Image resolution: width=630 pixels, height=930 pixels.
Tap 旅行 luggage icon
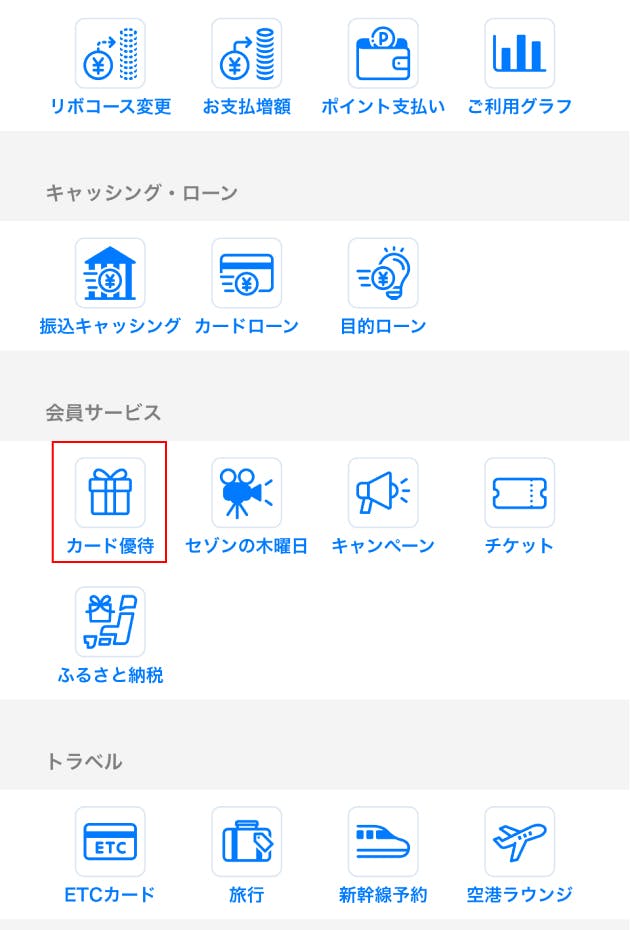tap(246, 842)
